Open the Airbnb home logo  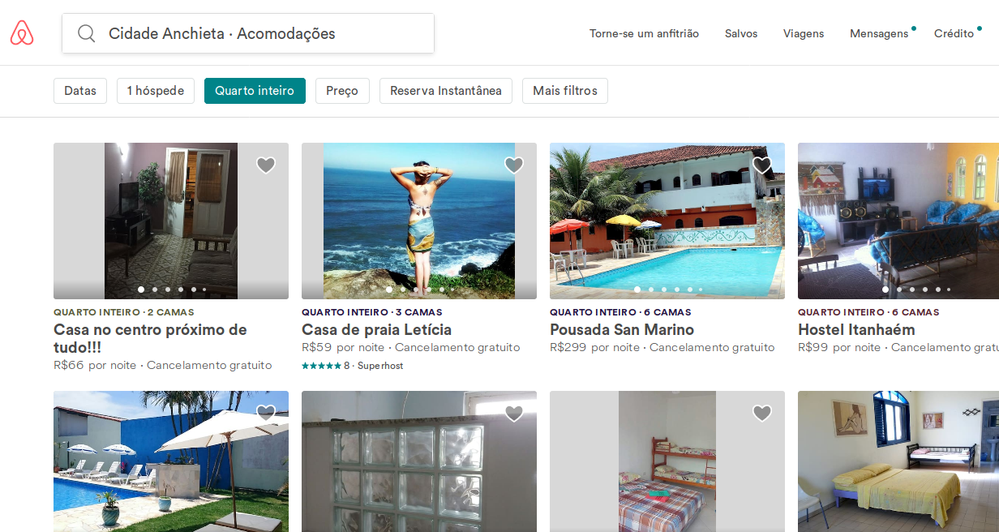[x=22, y=34]
